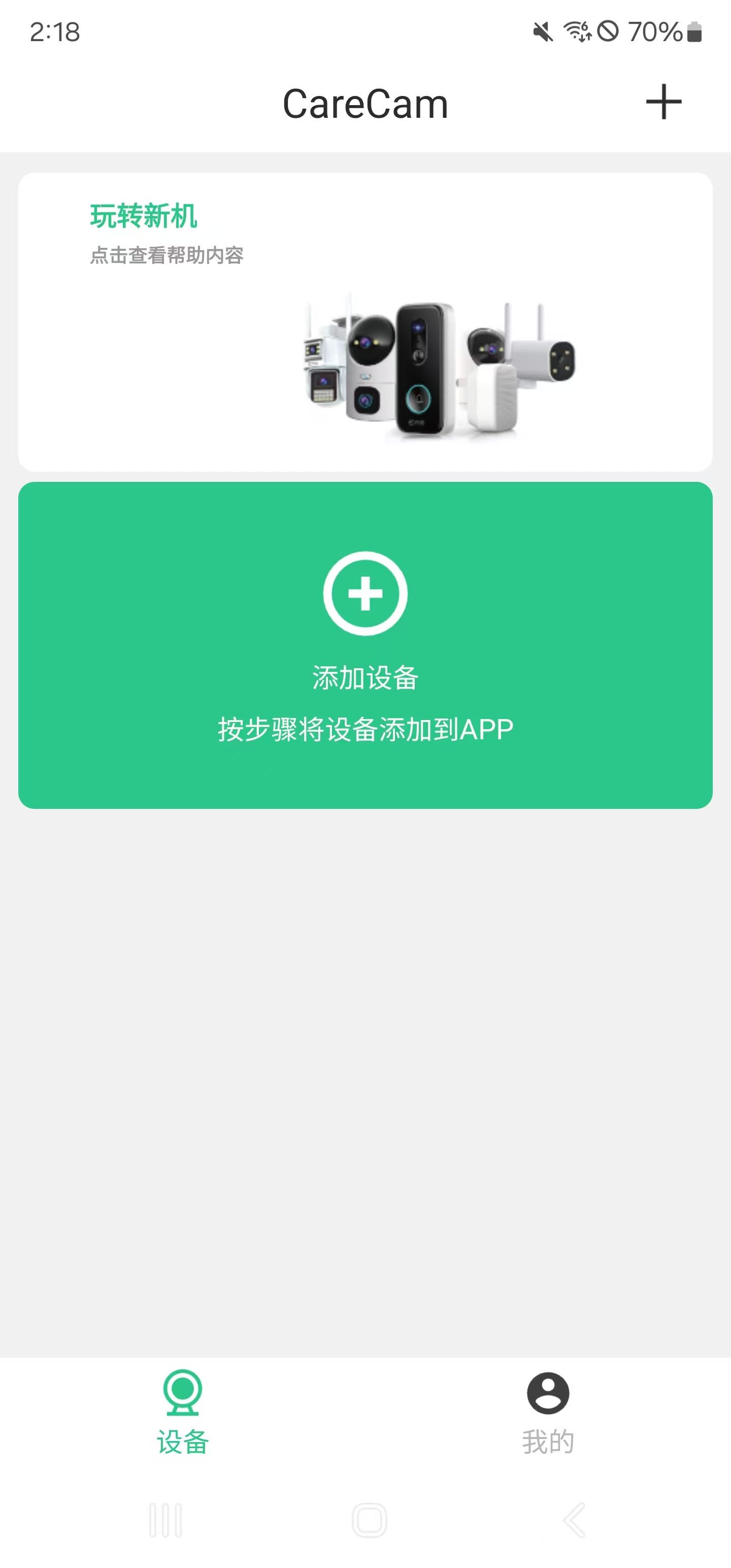Open the 玩转新机 help card

point(144,218)
